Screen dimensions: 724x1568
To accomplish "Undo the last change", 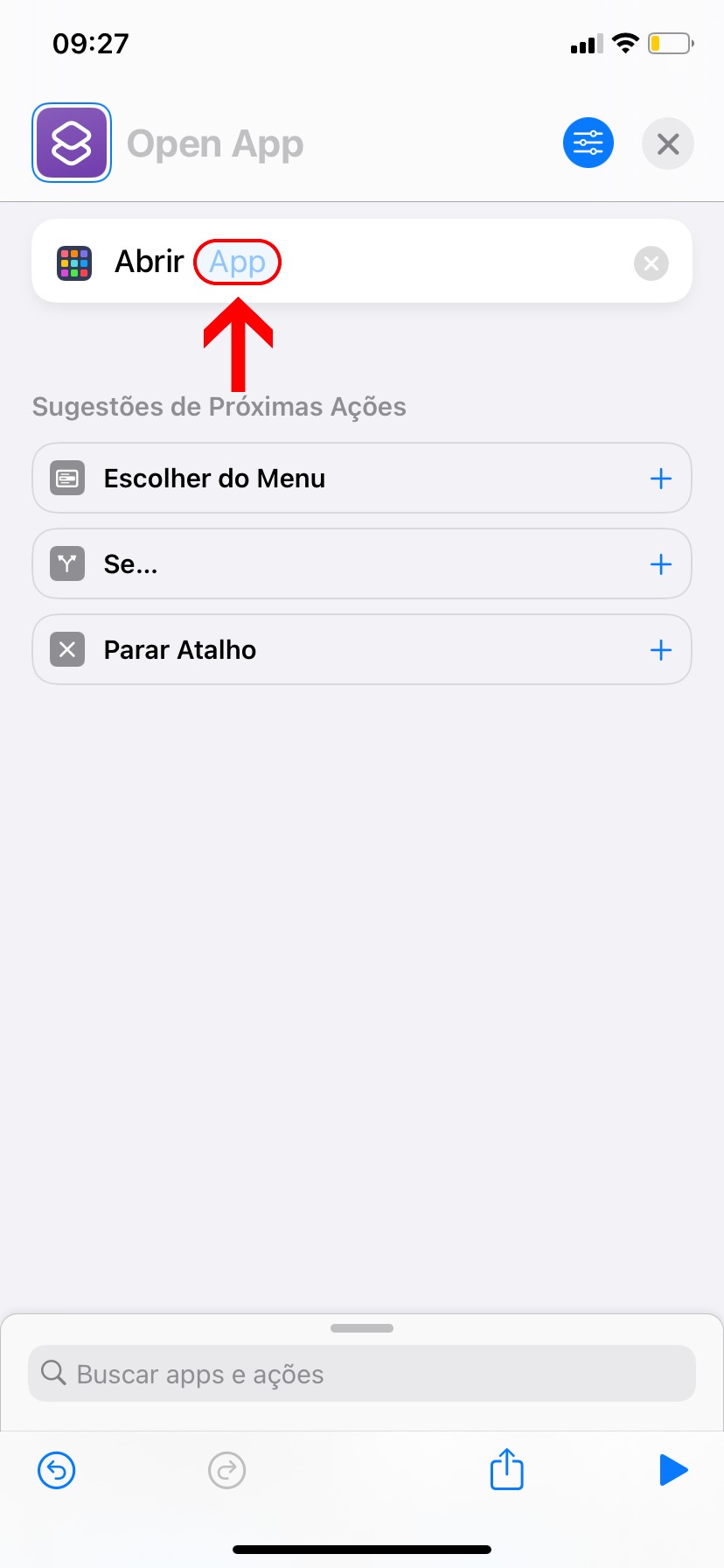I will 57,1470.
